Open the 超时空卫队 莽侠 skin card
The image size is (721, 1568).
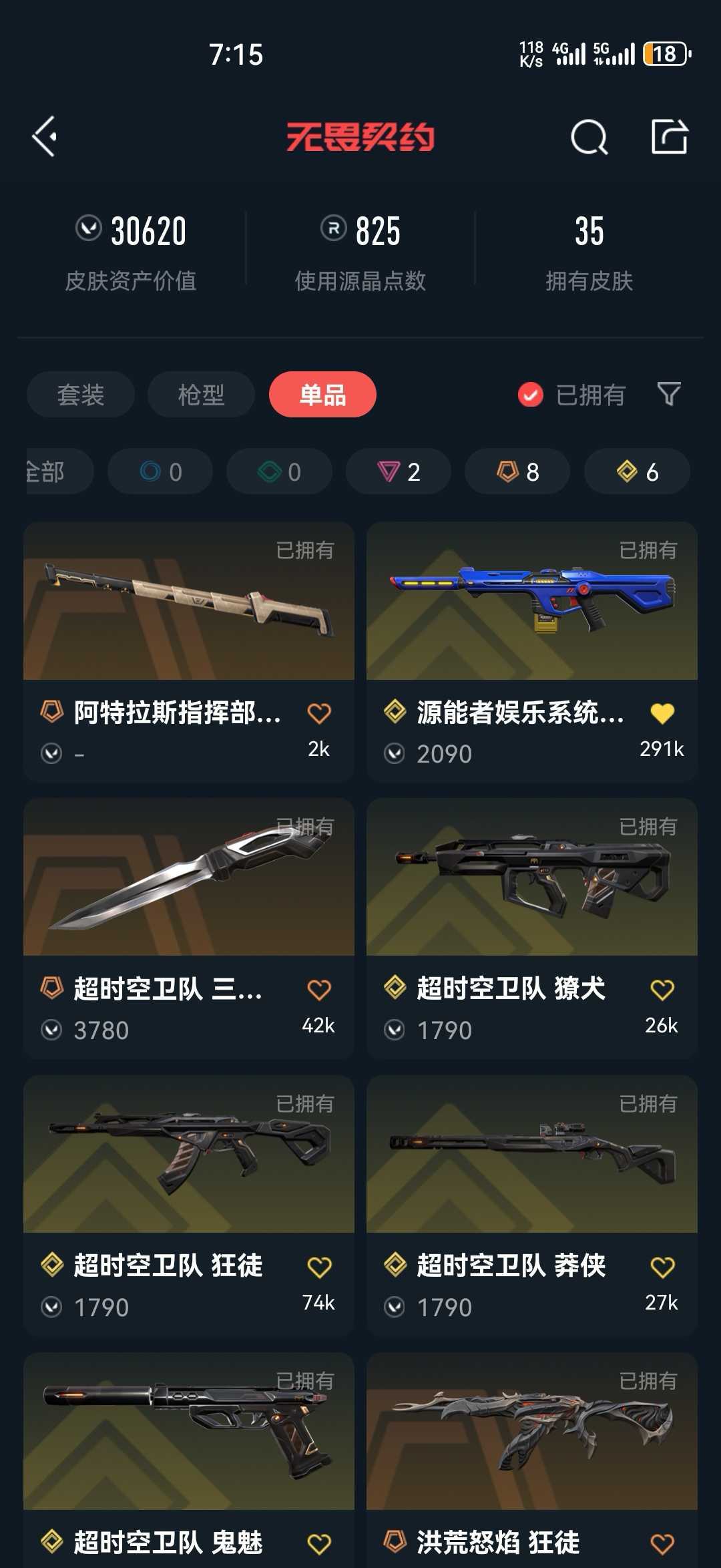(x=532, y=1205)
